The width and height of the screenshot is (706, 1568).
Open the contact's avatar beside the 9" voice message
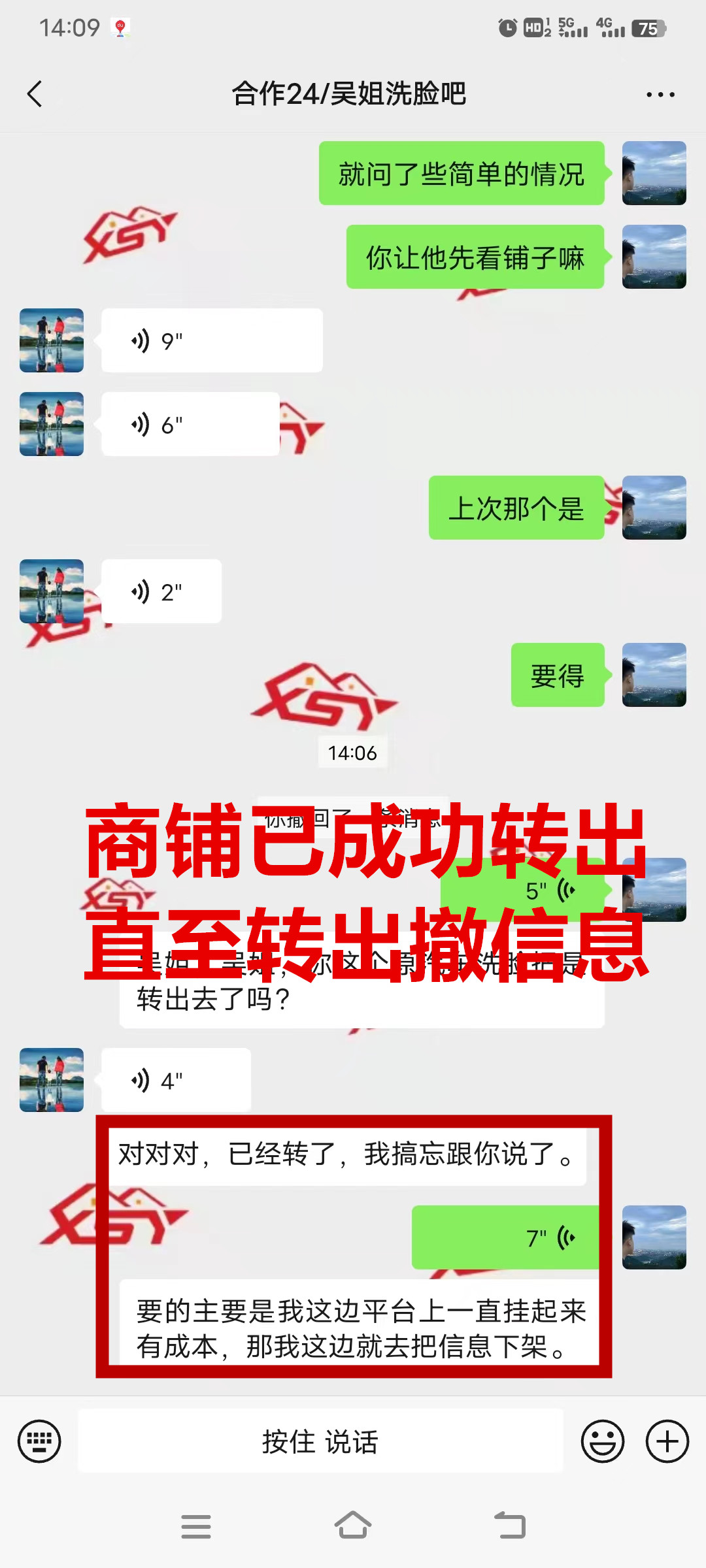(x=52, y=340)
